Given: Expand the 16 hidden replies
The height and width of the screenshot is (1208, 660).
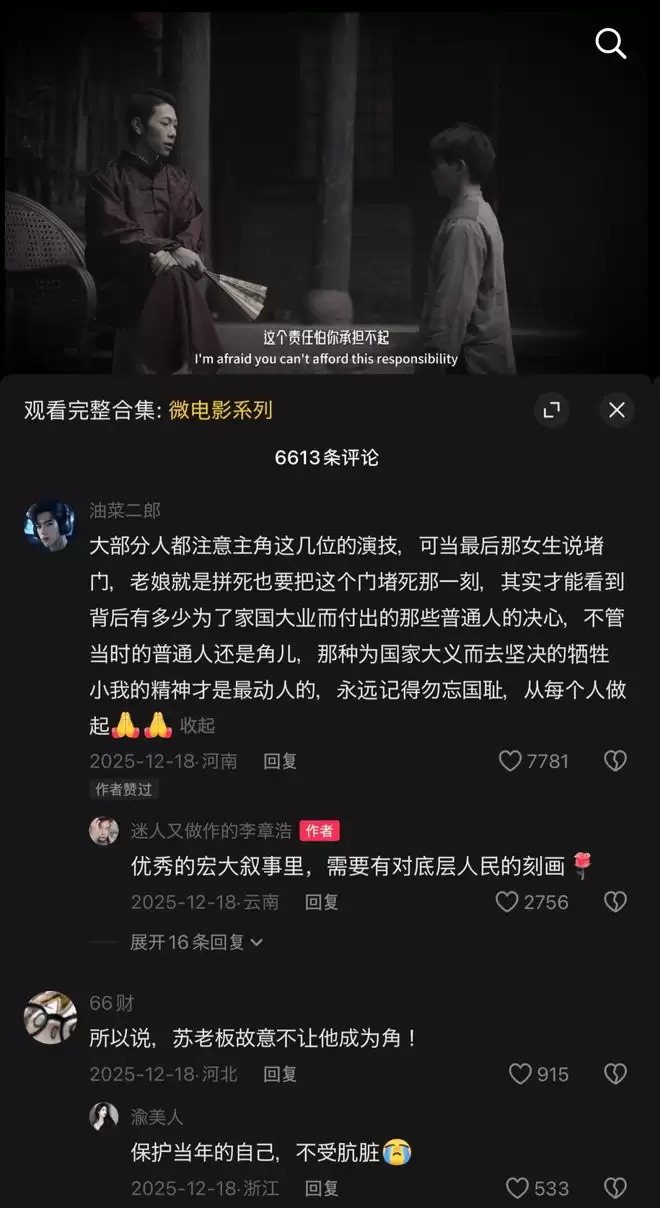Looking at the screenshot, I should [197, 942].
